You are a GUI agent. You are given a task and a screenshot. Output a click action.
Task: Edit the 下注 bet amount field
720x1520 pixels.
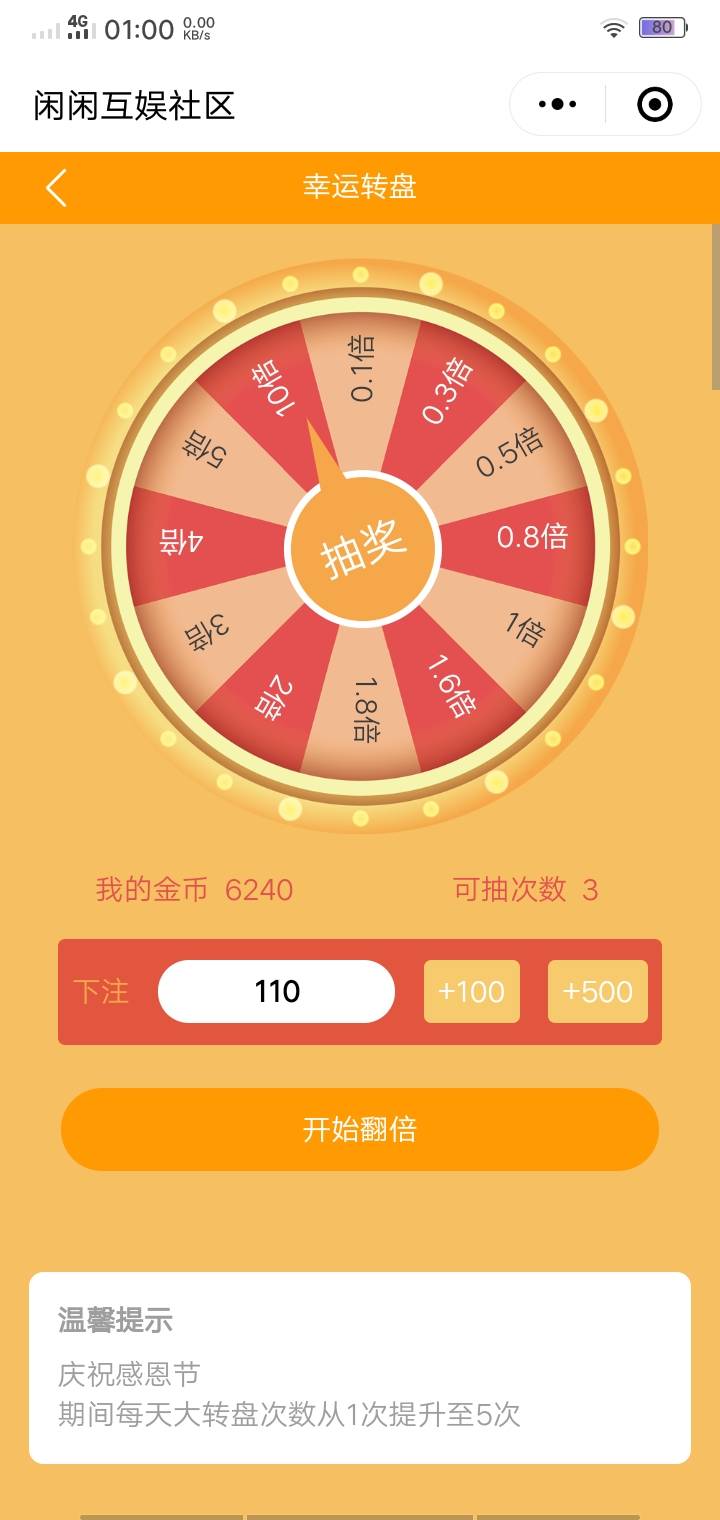[277, 991]
